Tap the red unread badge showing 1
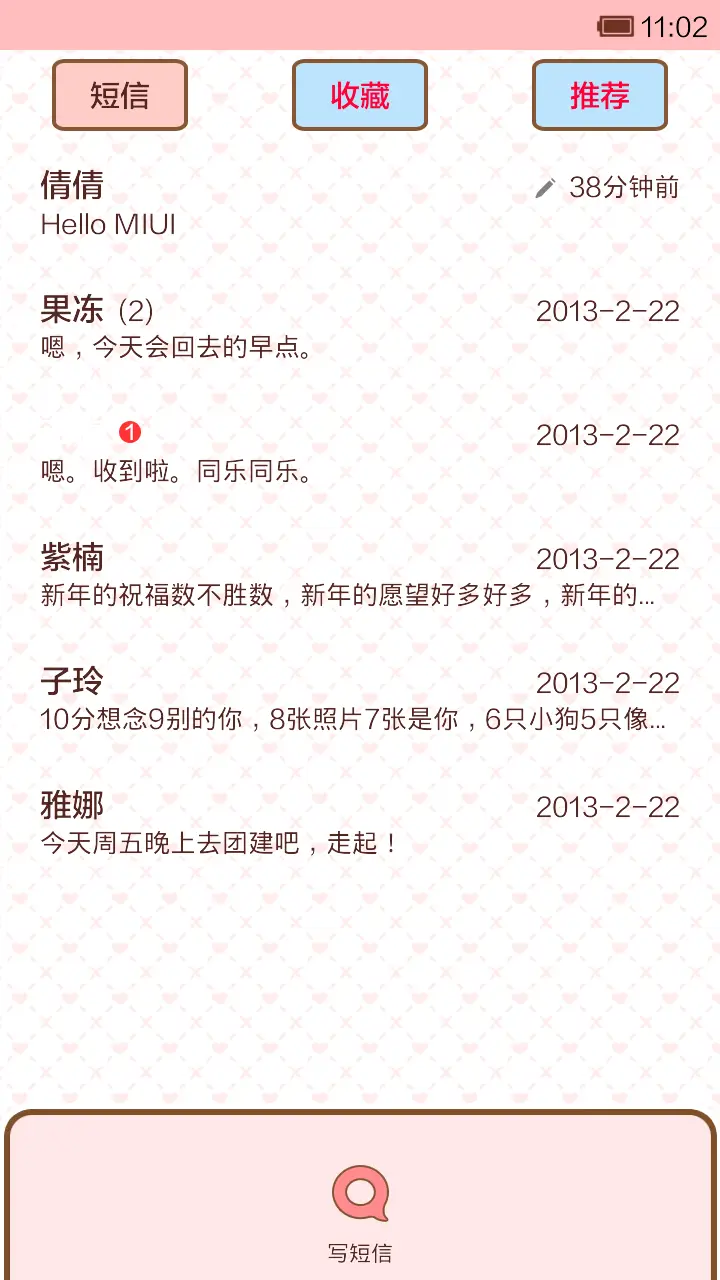The width and height of the screenshot is (720, 1280). (131, 434)
